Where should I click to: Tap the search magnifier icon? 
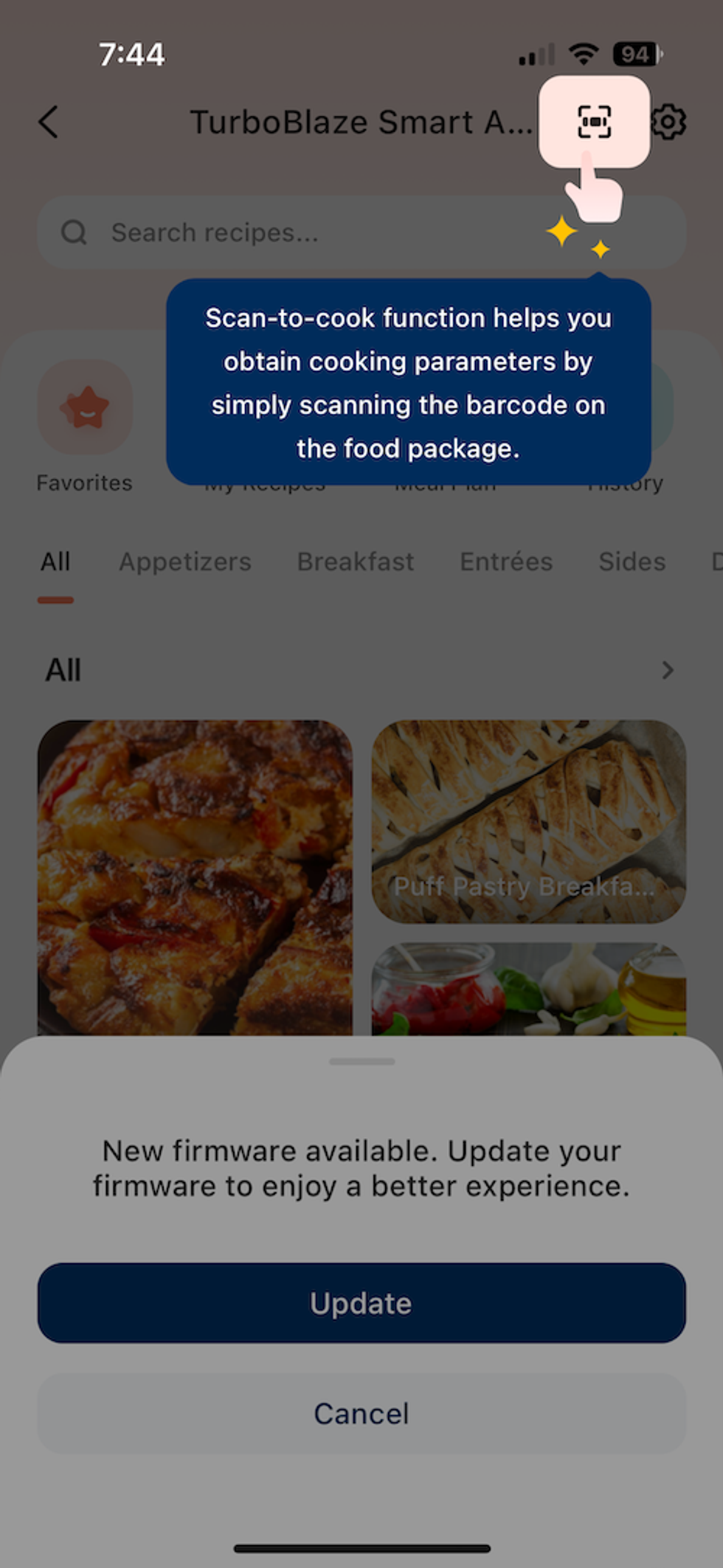[73, 232]
